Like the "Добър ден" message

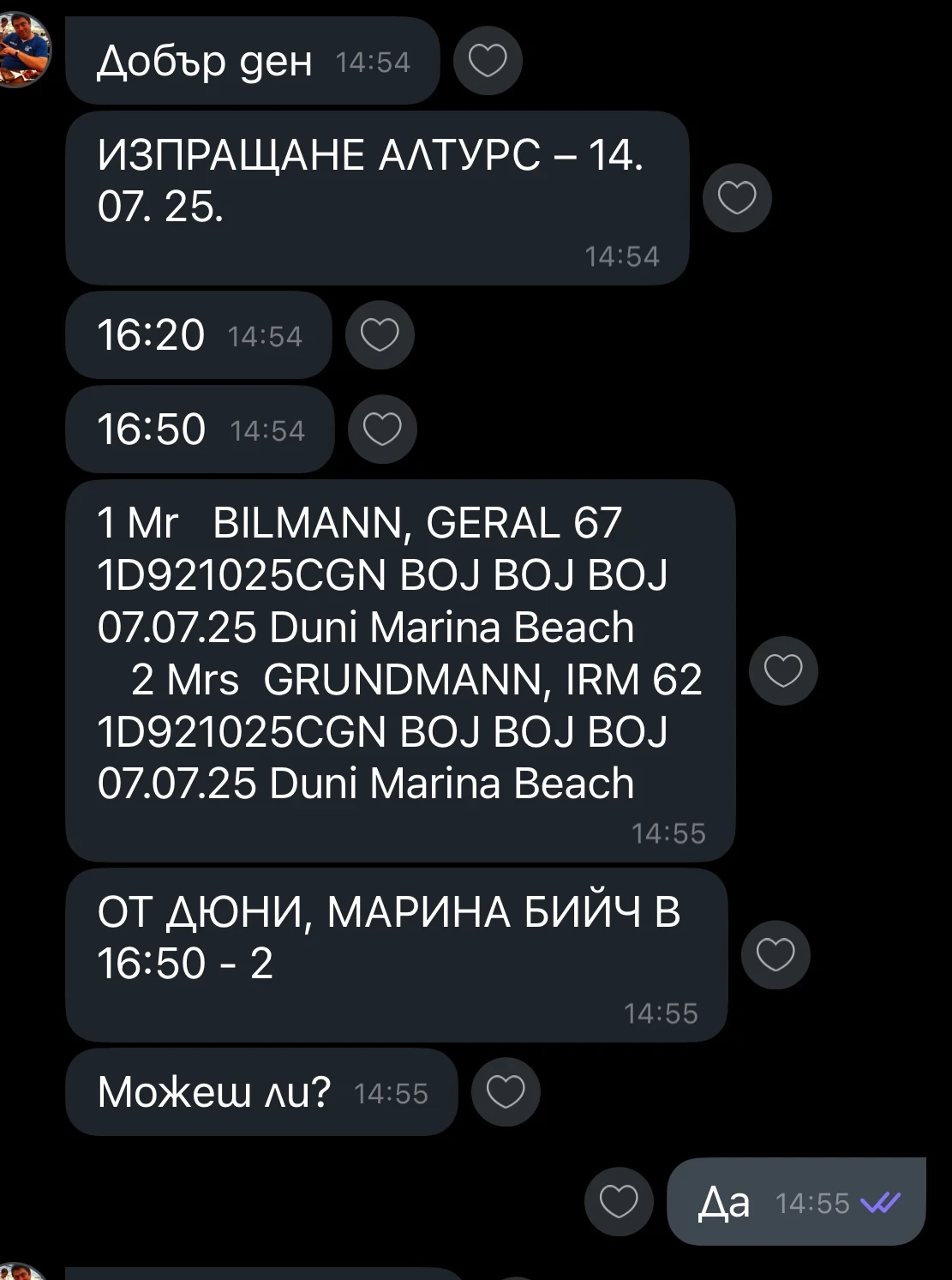488,61
